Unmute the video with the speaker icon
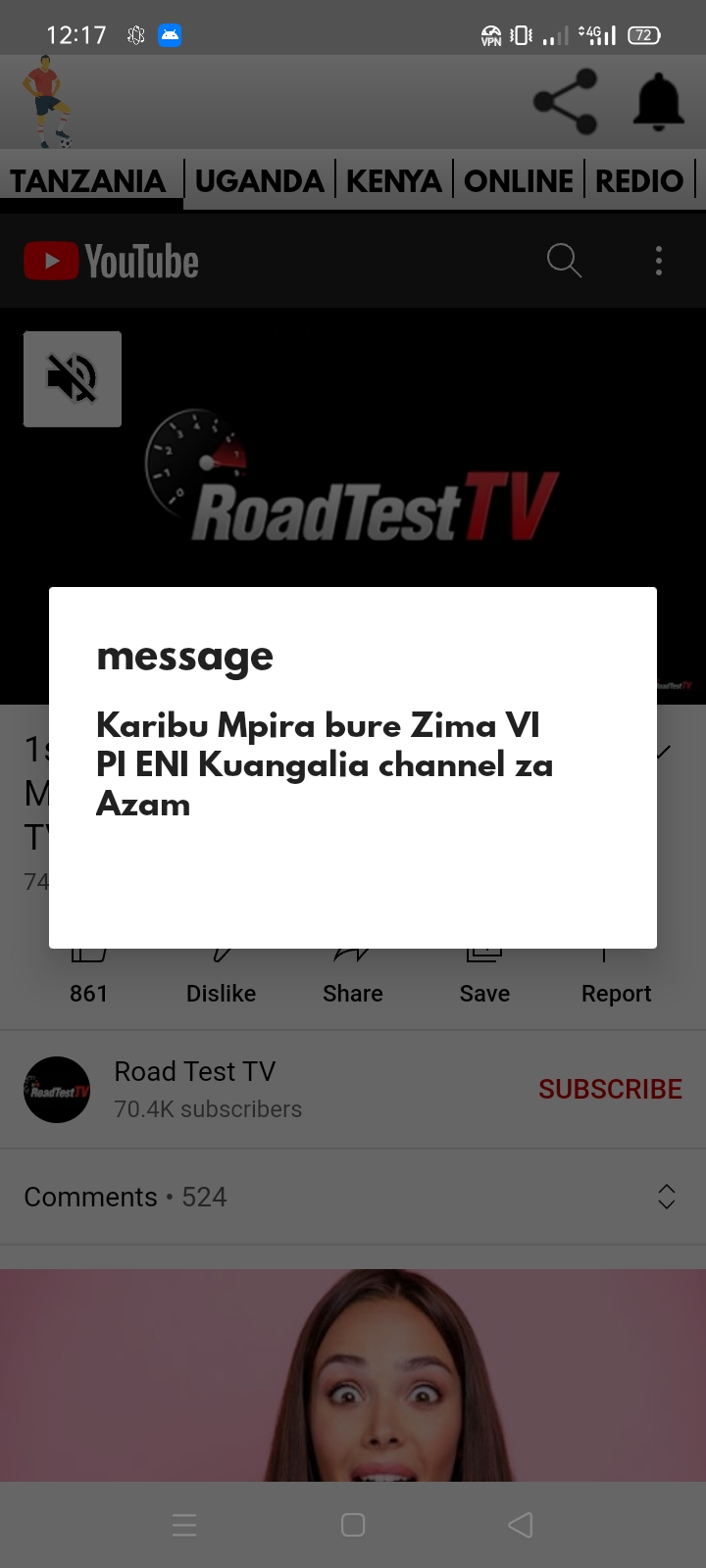Image resolution: width=706 pixels, height=1568 pixels. (x=73, y=379)
